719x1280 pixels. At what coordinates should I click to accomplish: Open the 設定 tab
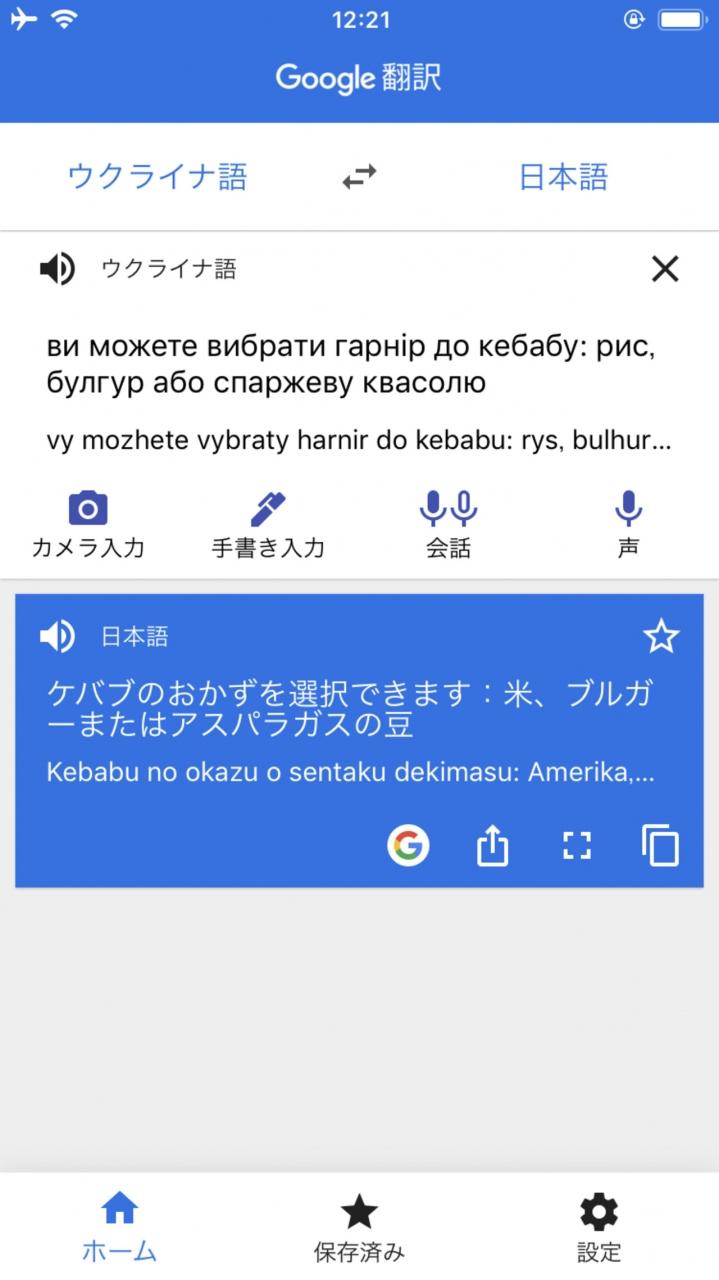[x=599, y=1227]
